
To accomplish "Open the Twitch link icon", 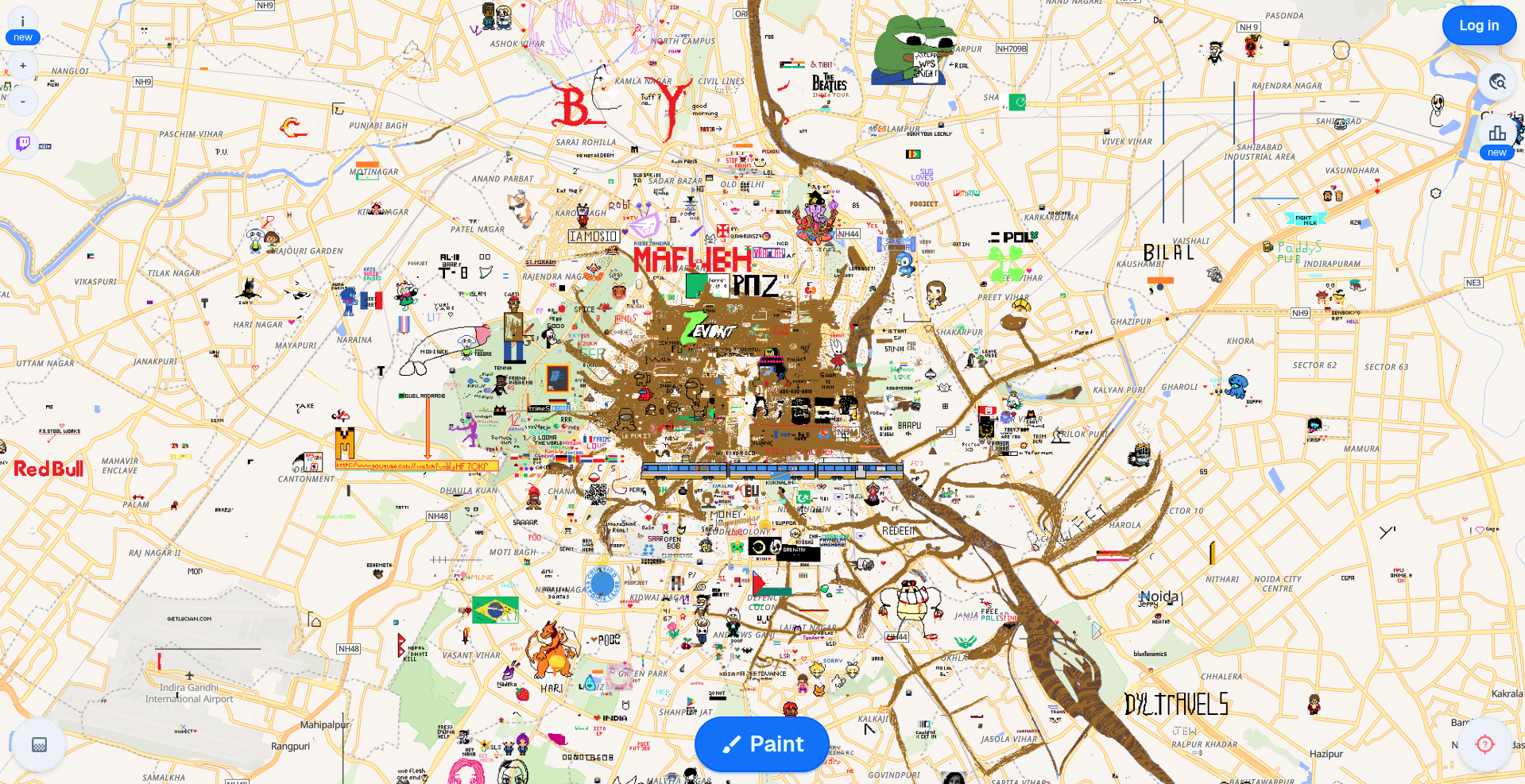I will point(23,143).
